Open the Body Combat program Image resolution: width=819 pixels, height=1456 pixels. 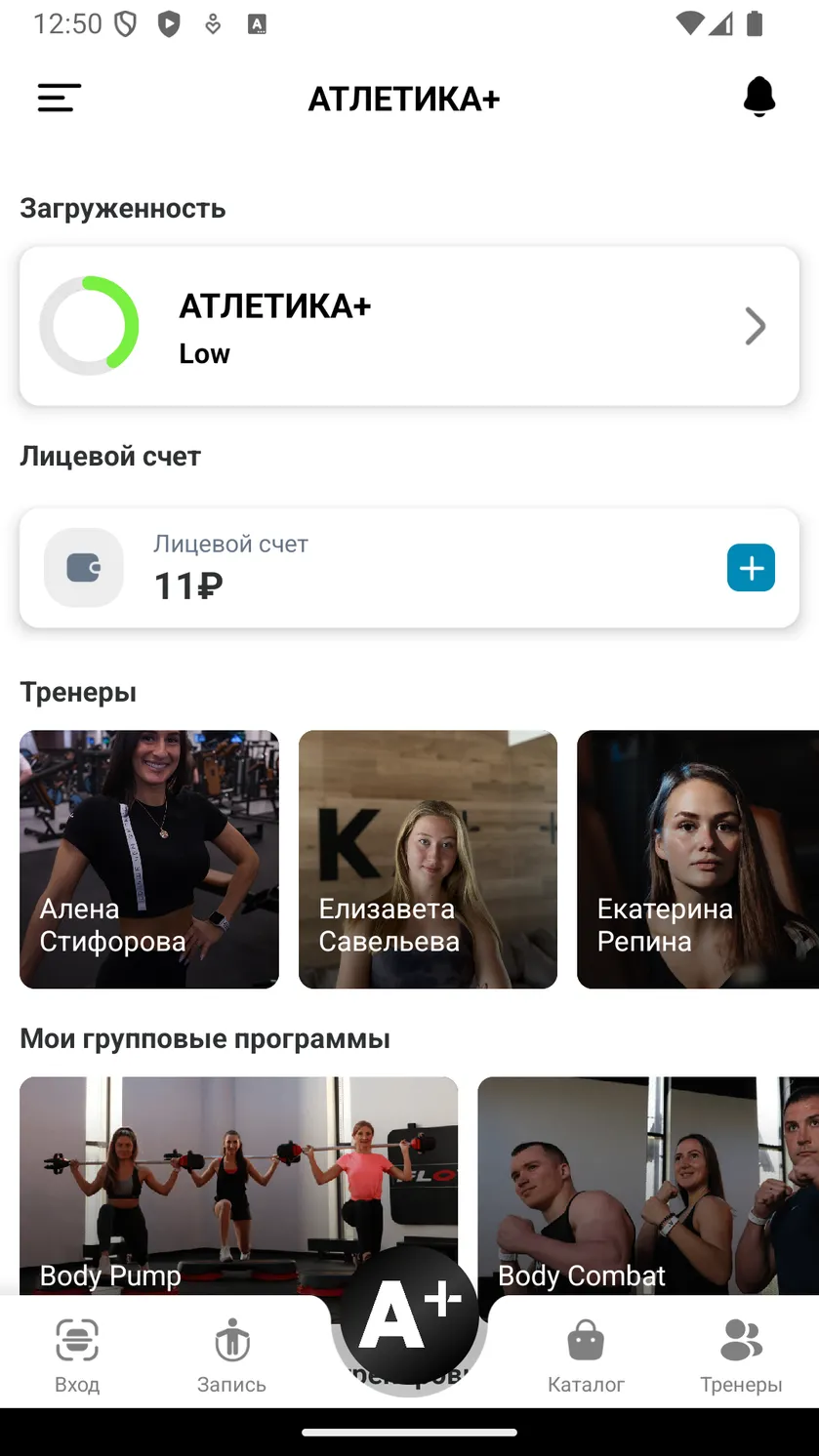[x=648, y=1187]
